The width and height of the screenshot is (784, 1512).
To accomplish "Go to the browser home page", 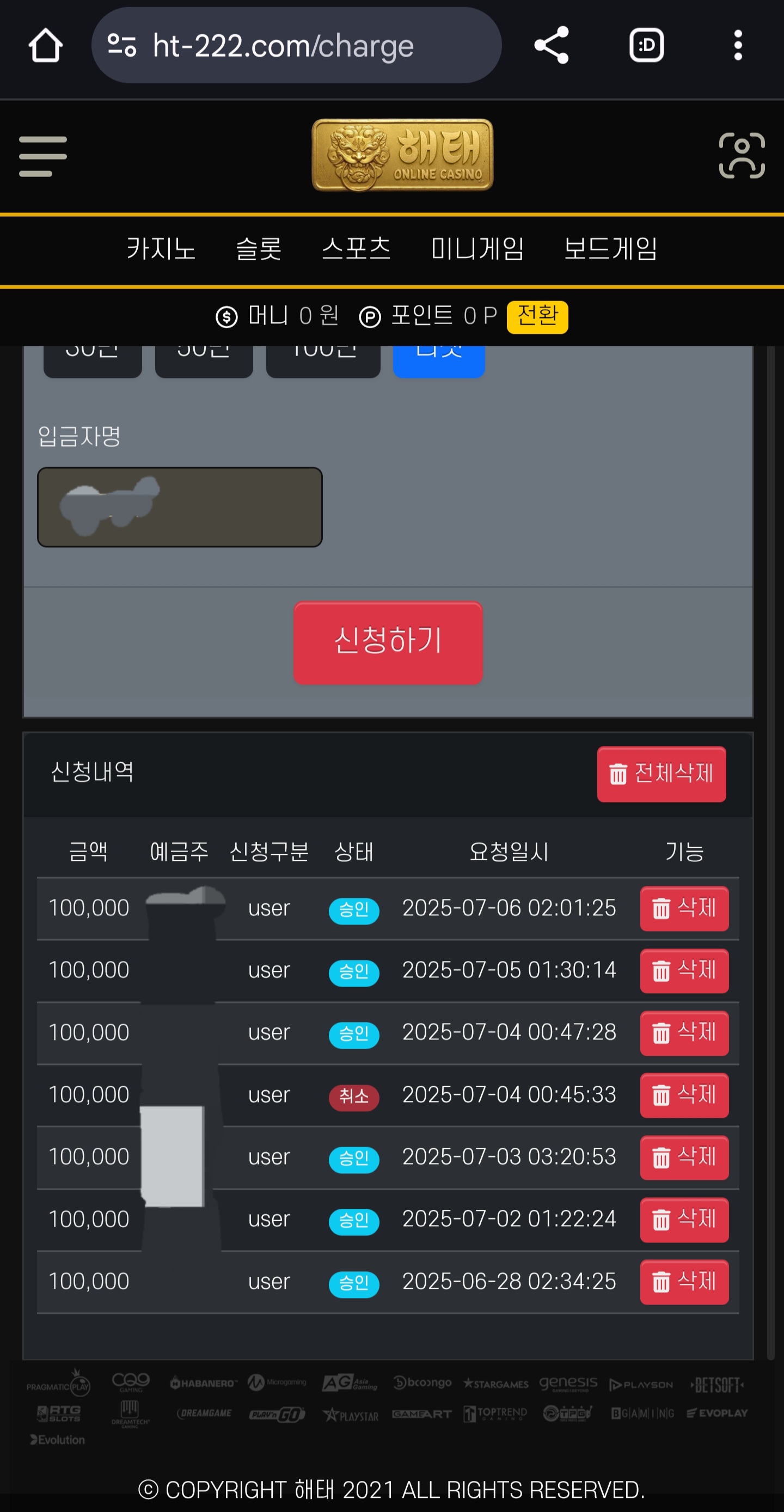I will point(45,45).
